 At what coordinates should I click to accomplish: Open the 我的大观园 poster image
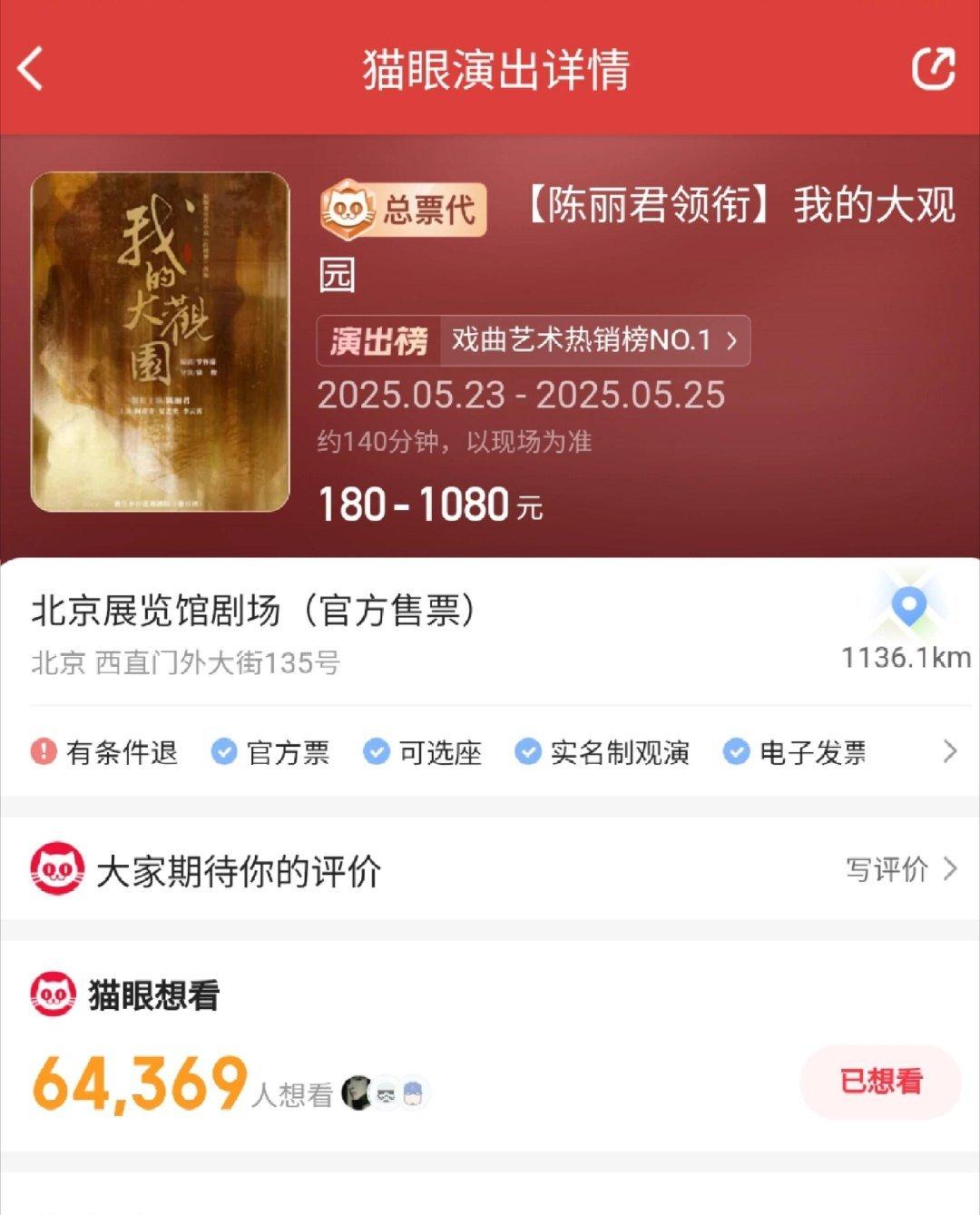click(x=161, y=342)
